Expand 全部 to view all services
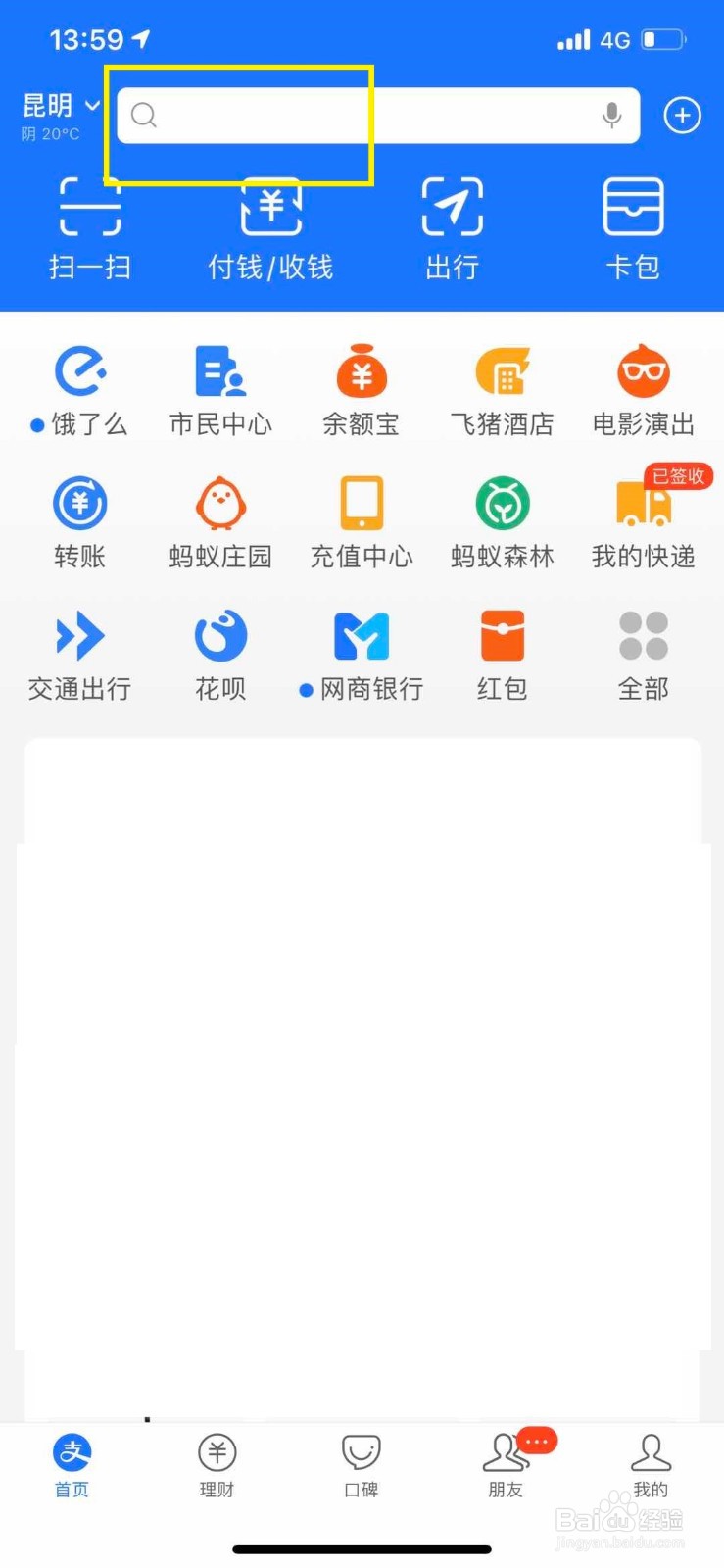 pos(643,652)
